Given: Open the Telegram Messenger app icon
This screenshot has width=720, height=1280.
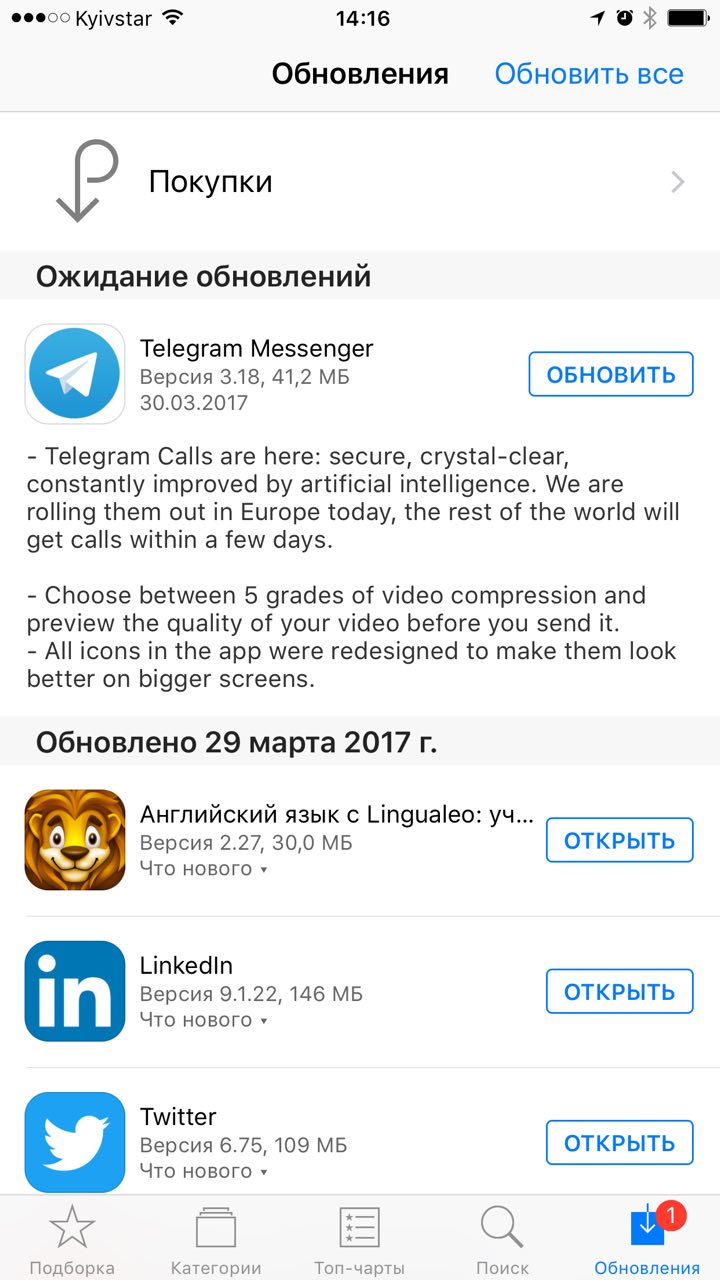Looking at the screenshot, I should (75, 374).
